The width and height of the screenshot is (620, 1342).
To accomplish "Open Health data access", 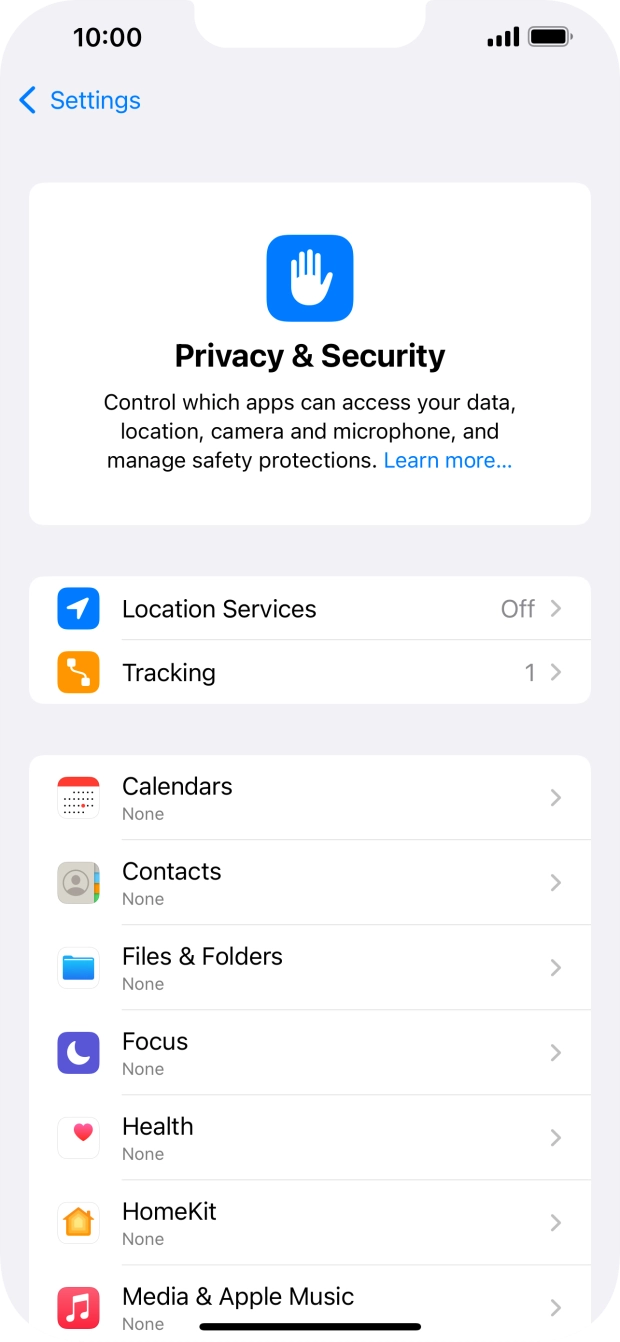I will tap(310, 1138).
